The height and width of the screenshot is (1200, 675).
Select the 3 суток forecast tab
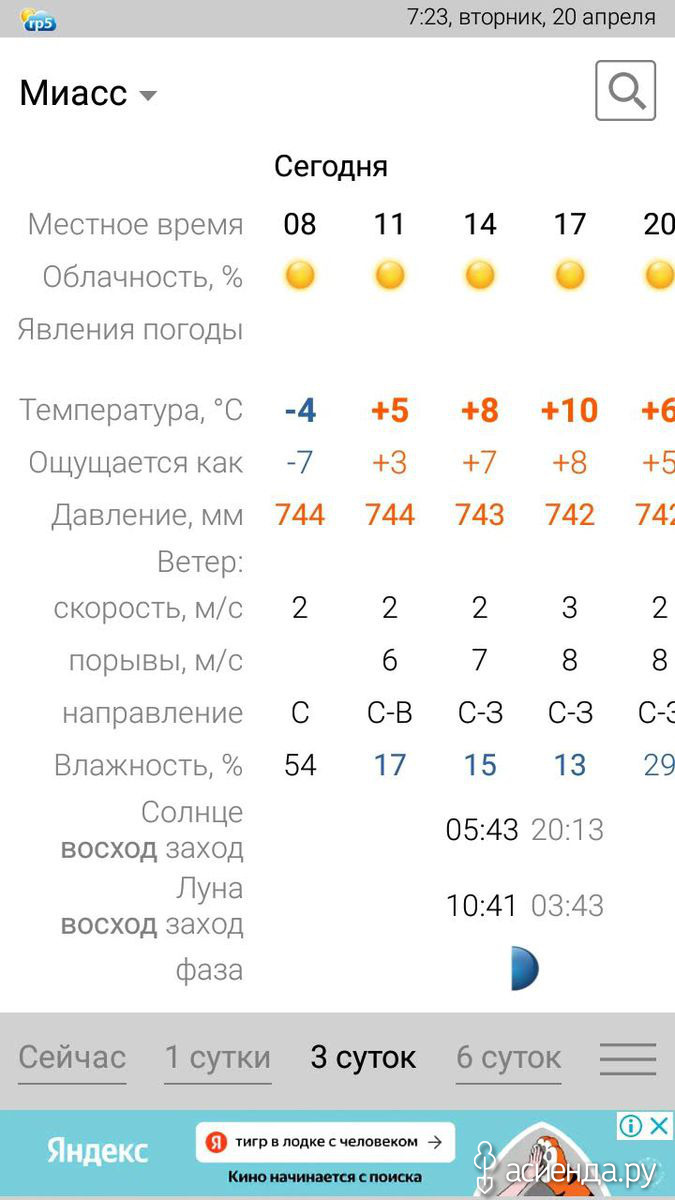[363, 1058]
